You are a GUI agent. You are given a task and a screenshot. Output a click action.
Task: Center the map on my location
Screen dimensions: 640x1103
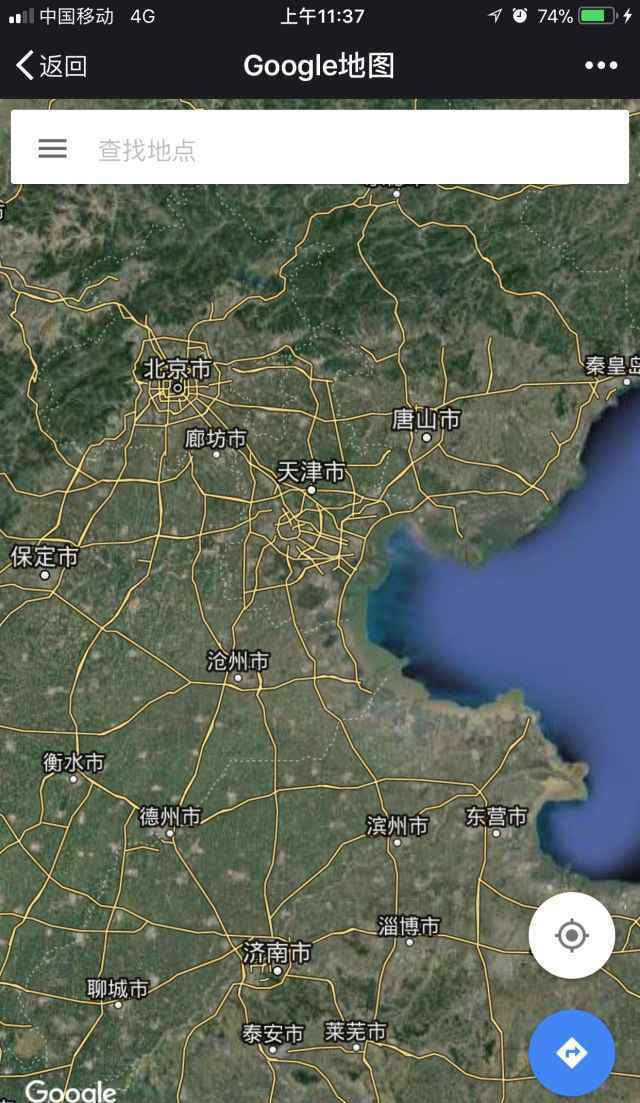tap(572, 935)
